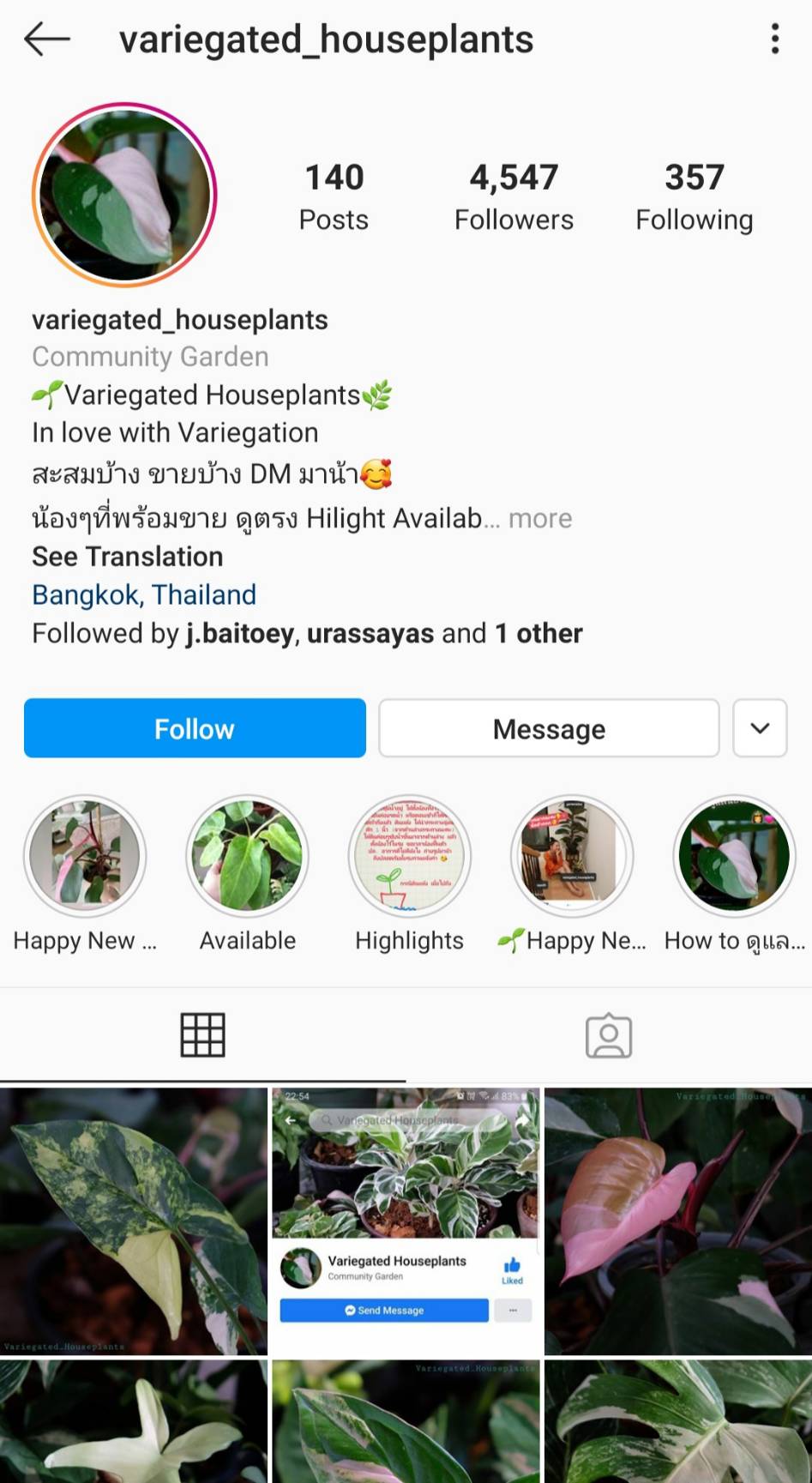
Task: Tap See Translation for the bio
Action: 128,557
